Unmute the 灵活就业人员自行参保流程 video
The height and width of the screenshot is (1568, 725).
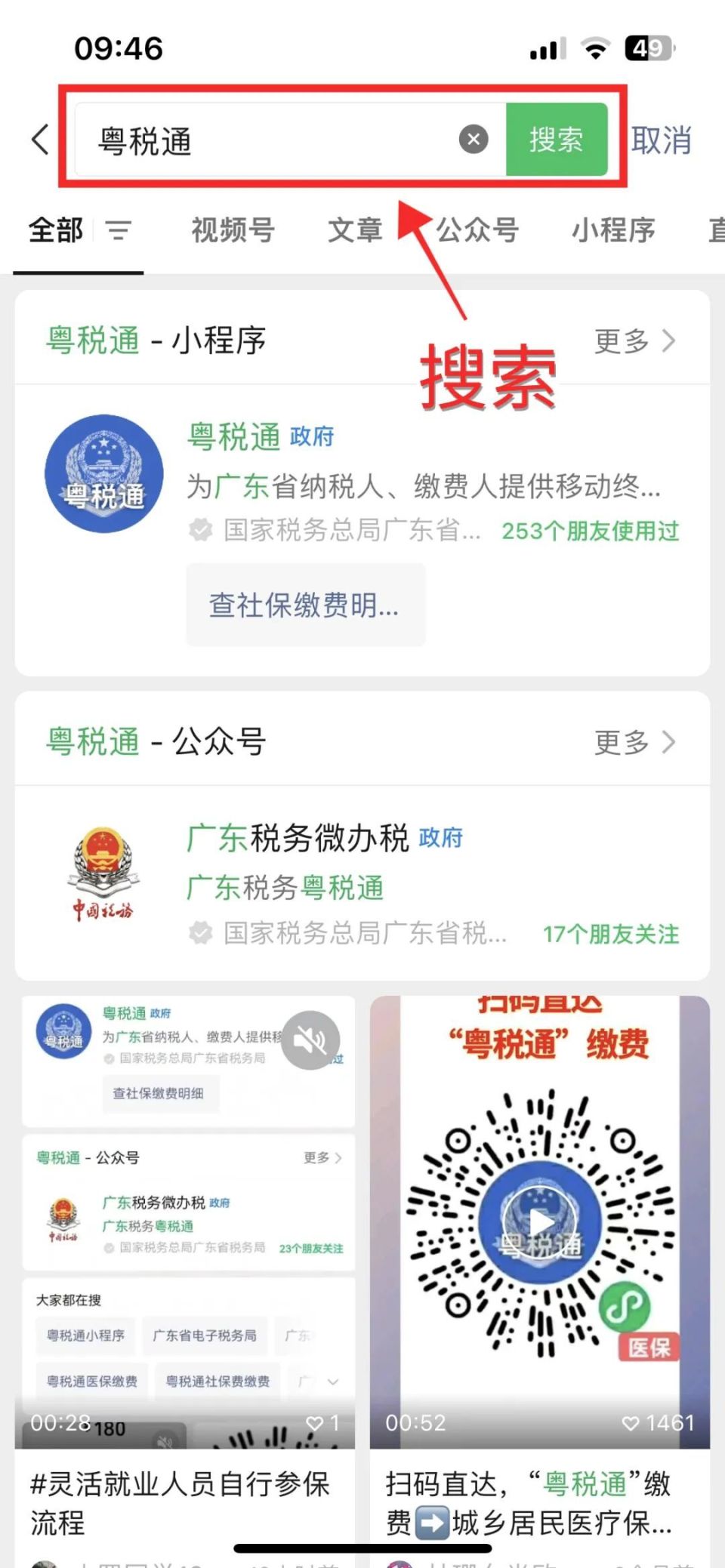point(310,1040)
